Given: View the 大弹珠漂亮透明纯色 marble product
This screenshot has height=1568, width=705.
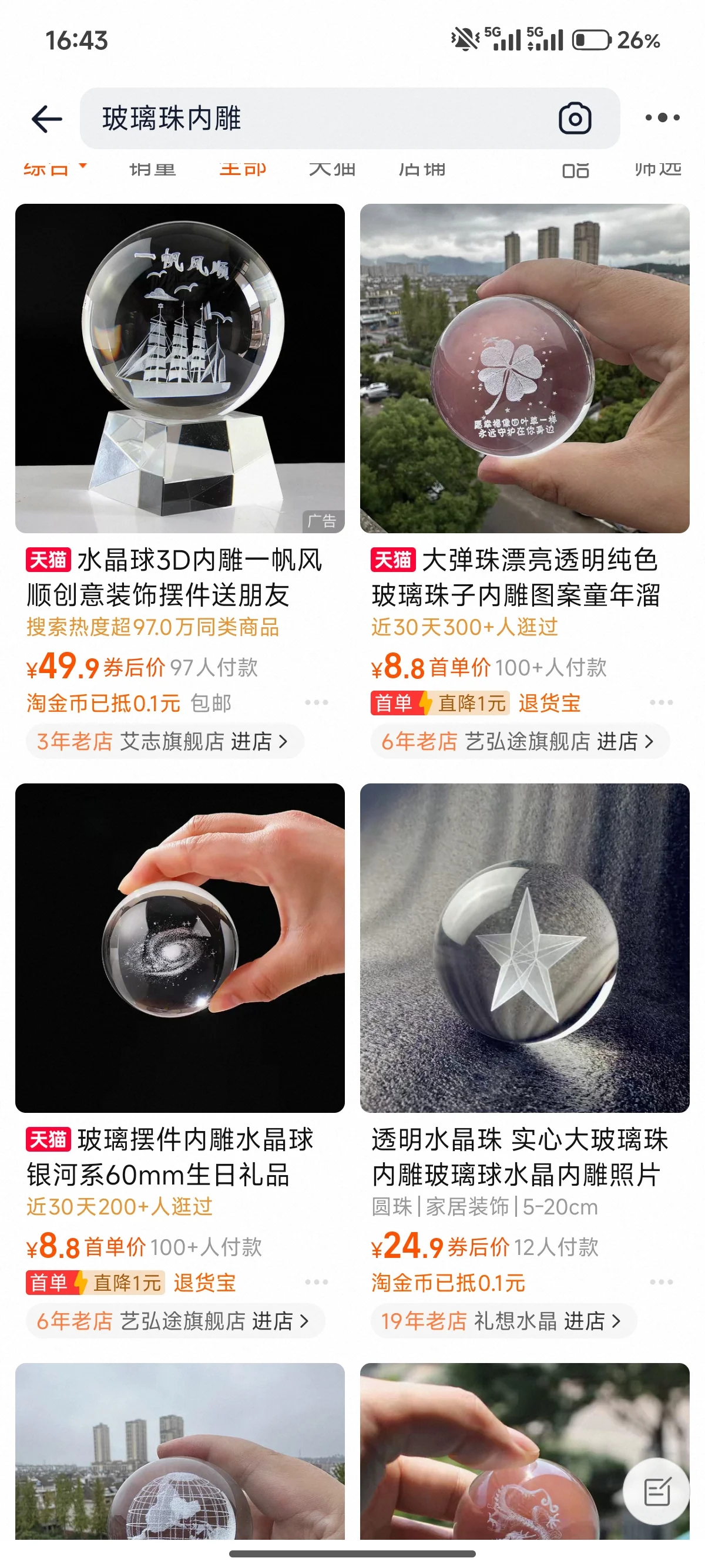Looking at the screenshot, I should pos(524,368).
